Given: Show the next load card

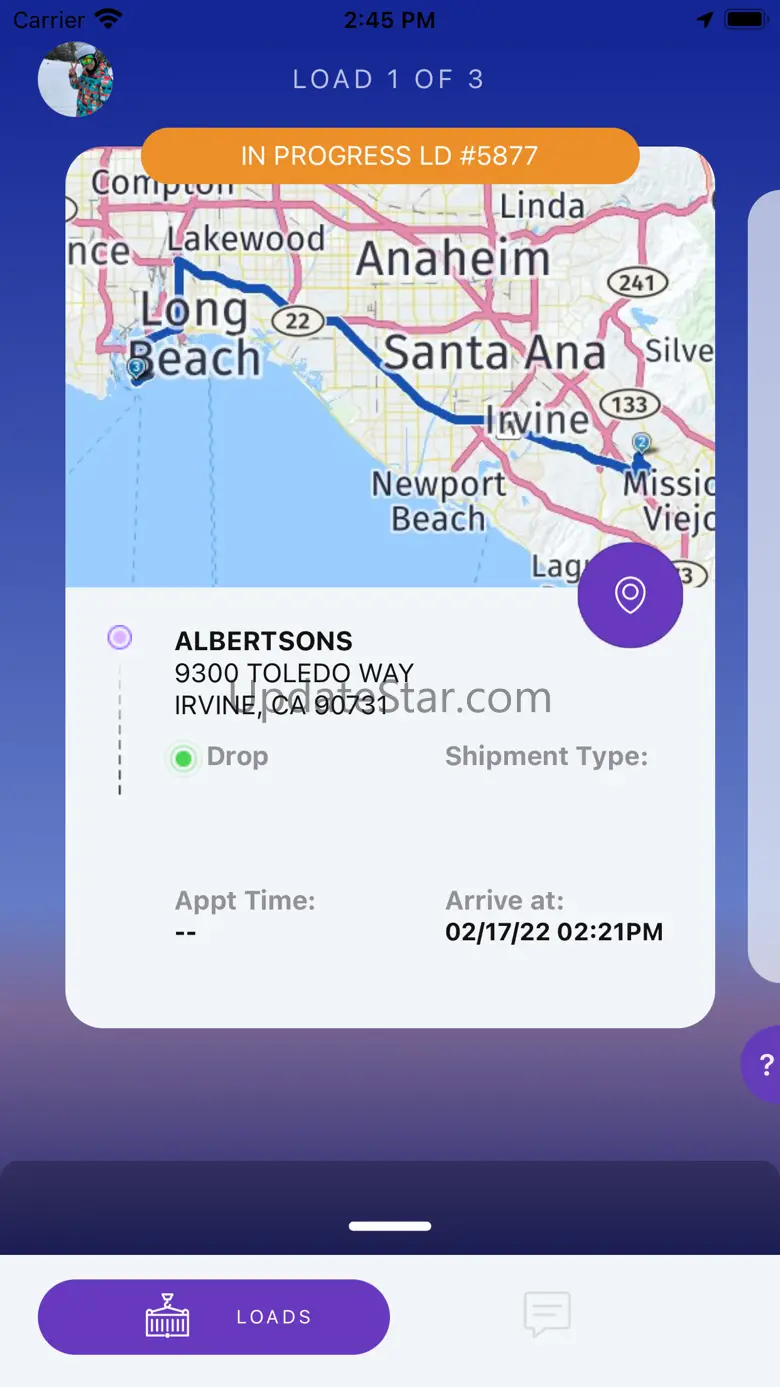Looking at the screenshot, I should tap(764, 585).
